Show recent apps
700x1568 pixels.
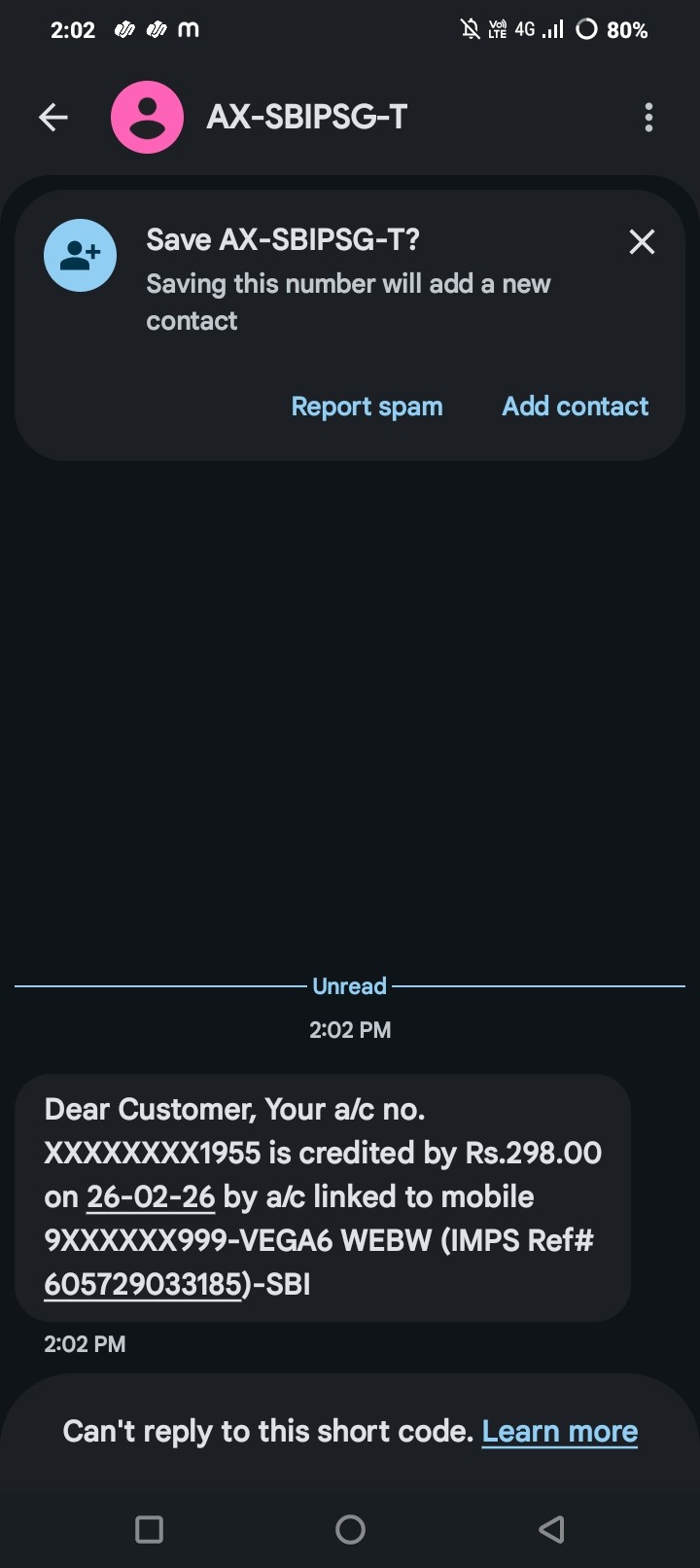coord(149,1529)
